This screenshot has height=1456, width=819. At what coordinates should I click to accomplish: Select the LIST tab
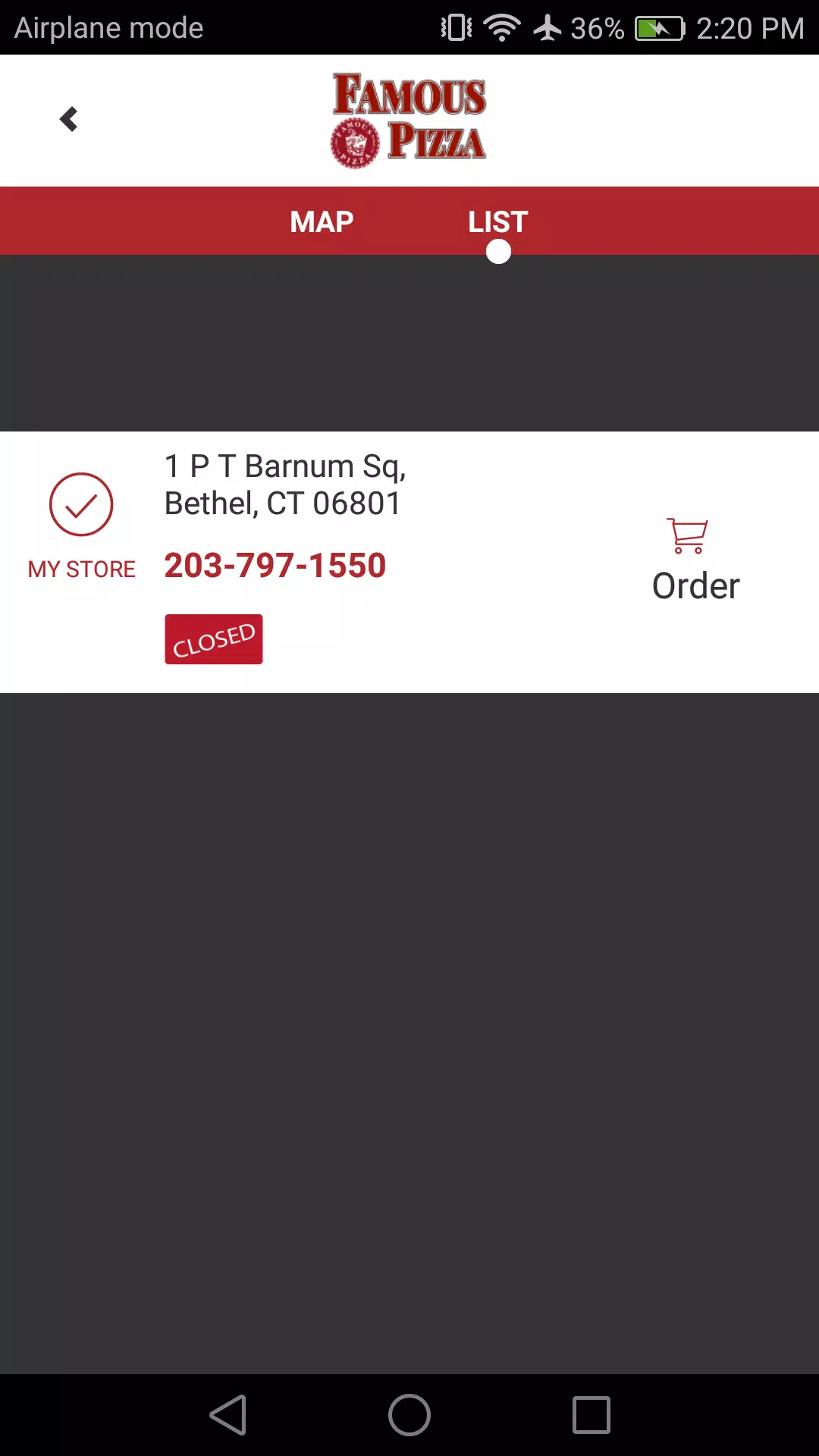(x=497, y=222)
